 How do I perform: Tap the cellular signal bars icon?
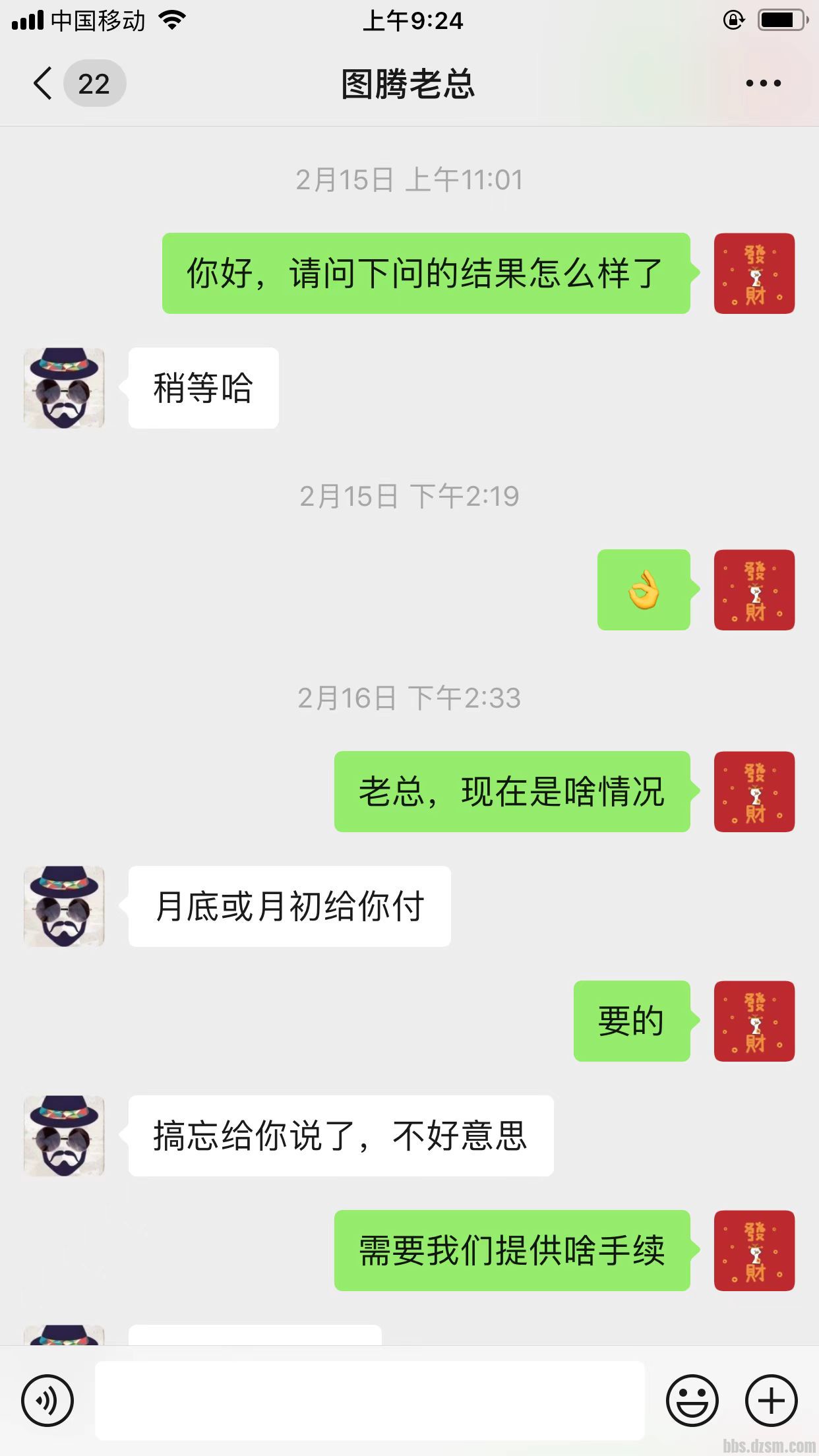(x=26, y=20)
